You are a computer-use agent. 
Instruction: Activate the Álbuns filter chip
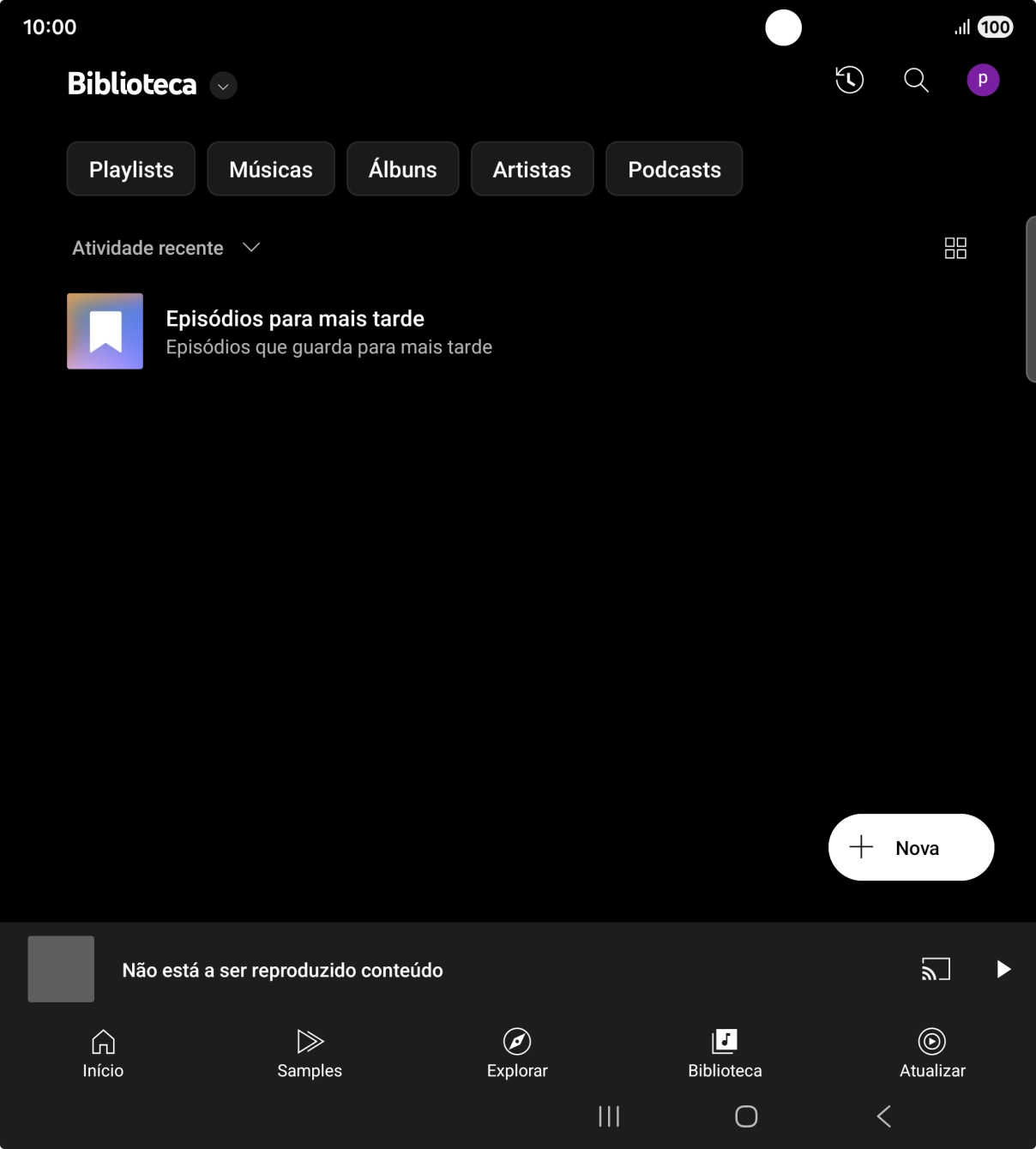click(x=402, y=169)
